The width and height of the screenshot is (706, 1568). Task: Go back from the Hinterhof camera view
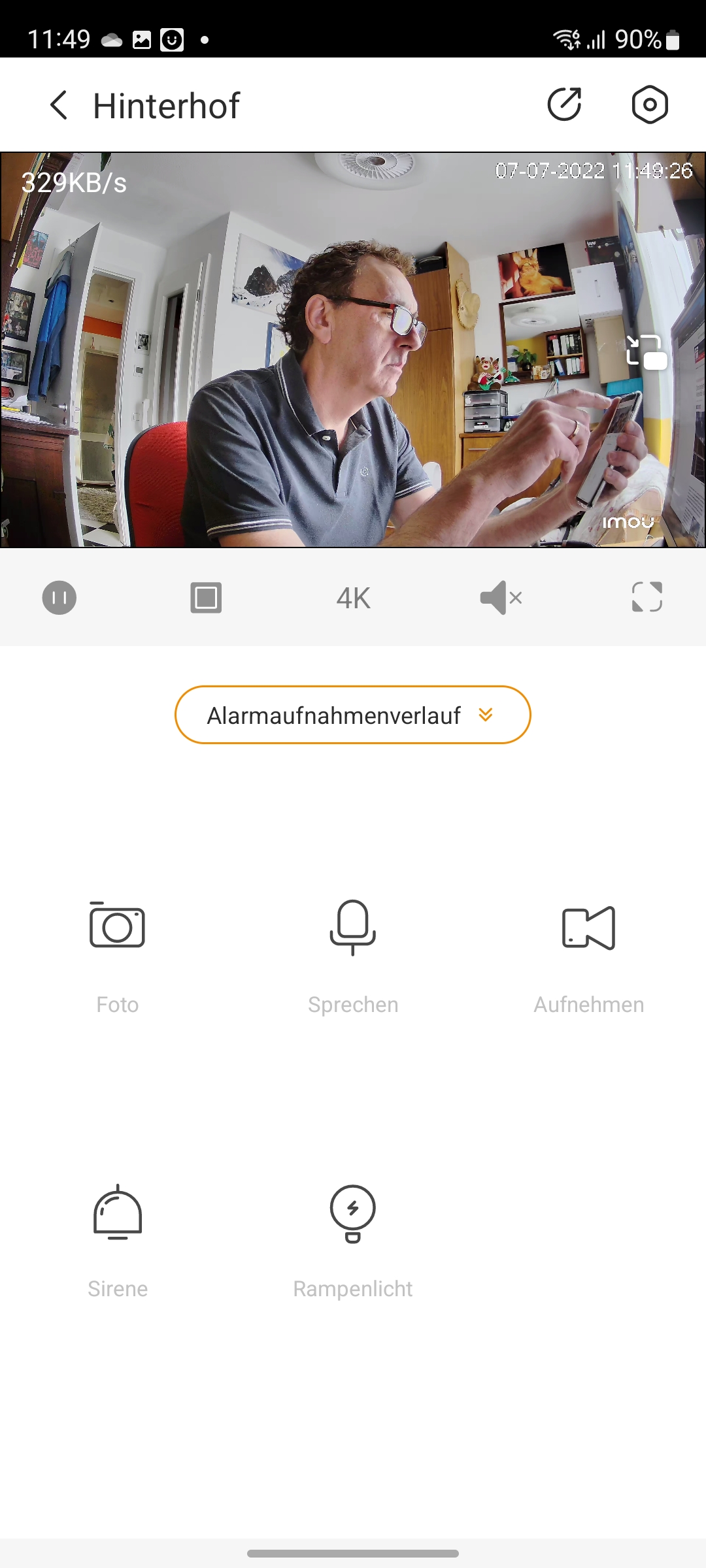point(59,105)
